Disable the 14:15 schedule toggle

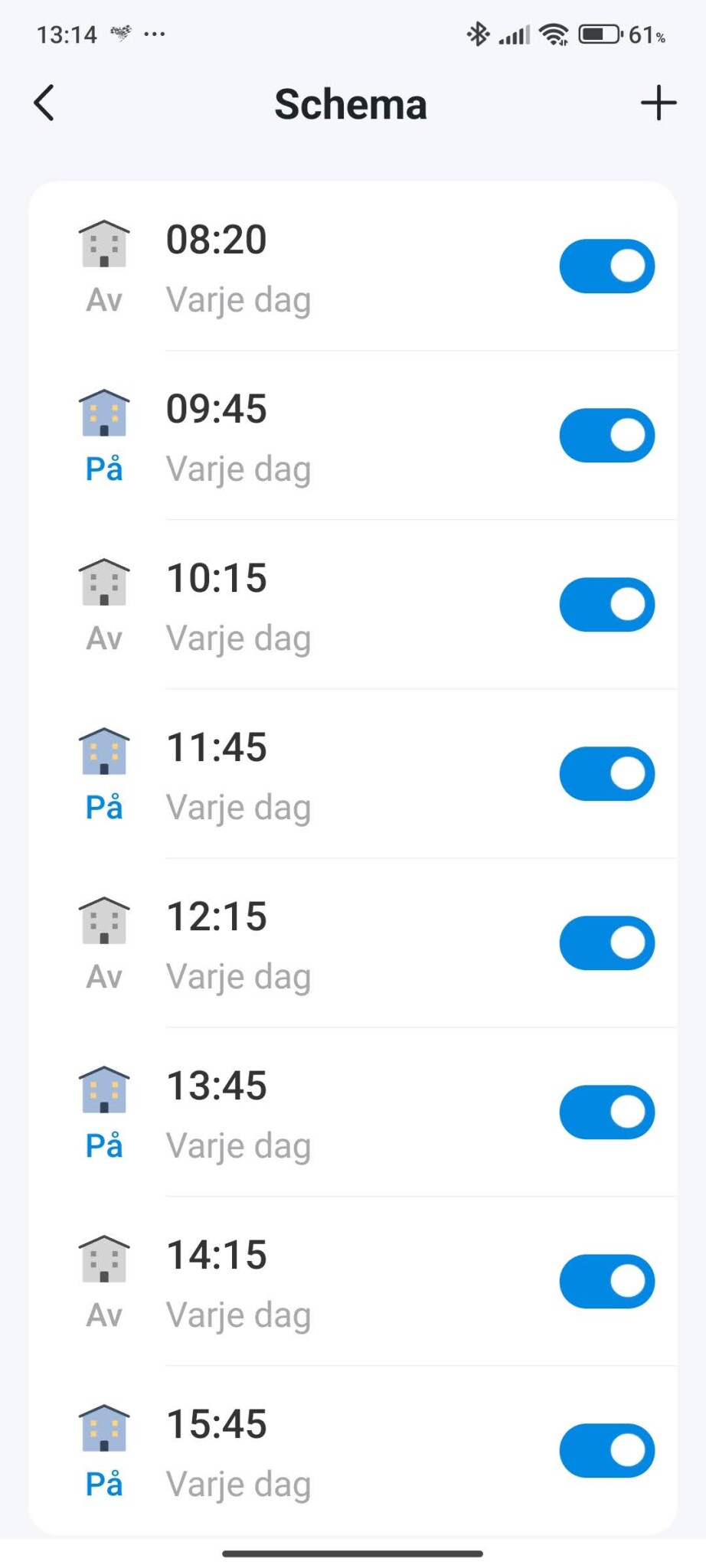[x=606, y=1282]
